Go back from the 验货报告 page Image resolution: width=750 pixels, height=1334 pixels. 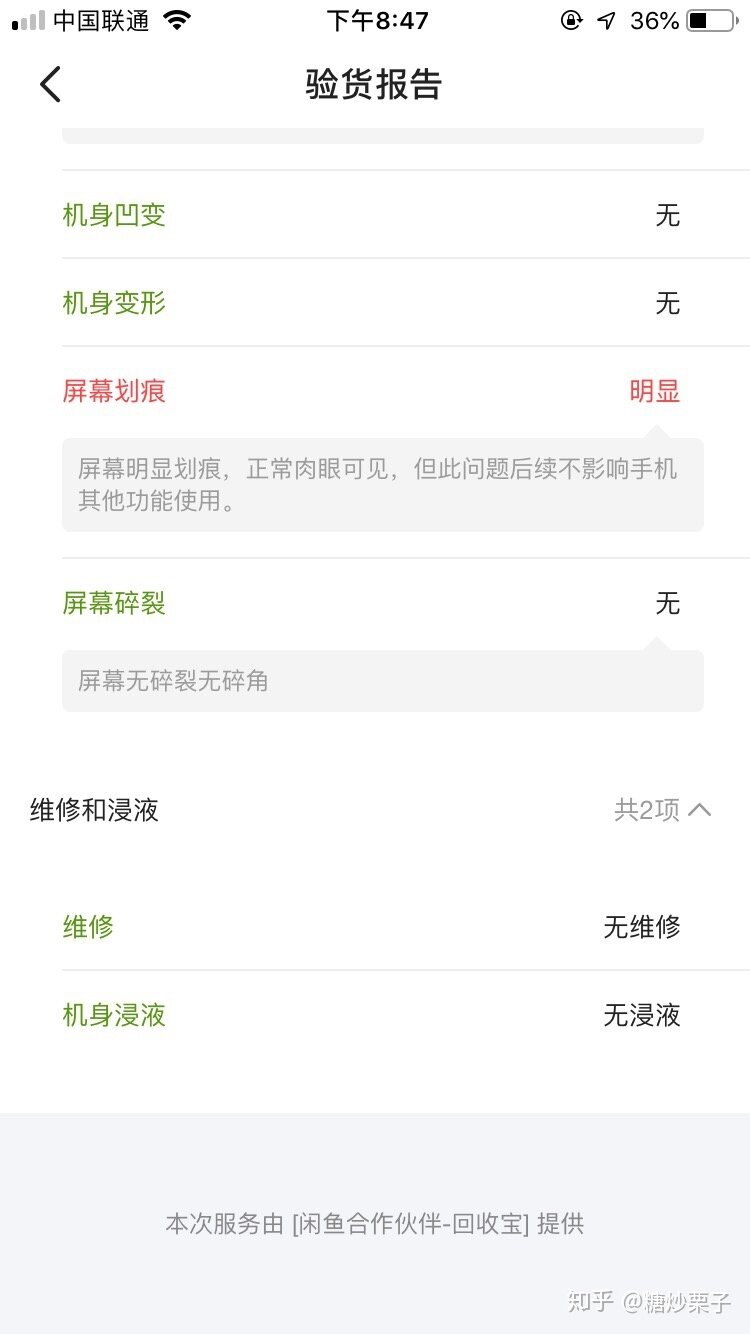click(50, 85)
